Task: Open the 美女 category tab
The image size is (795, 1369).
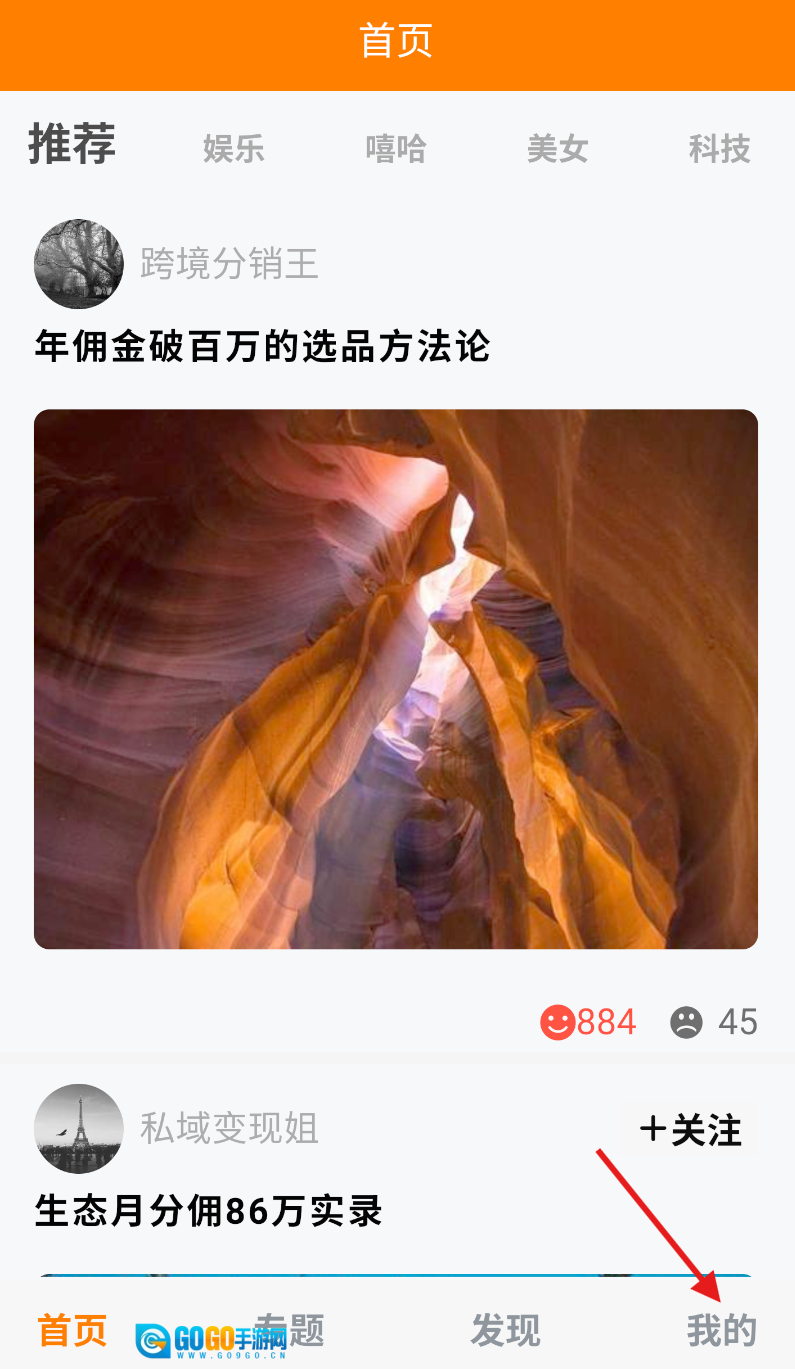Action: pos(558,149)
